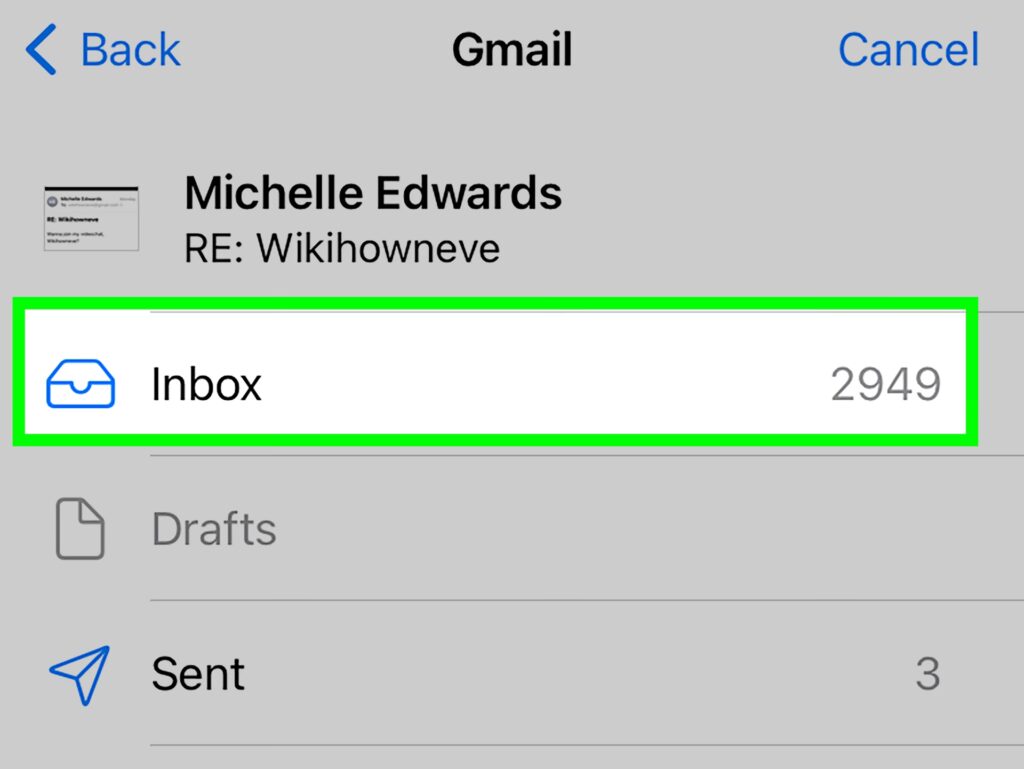Go back to the previous screen
Viewport: 1024px width, 769px height.
(104, 50)
